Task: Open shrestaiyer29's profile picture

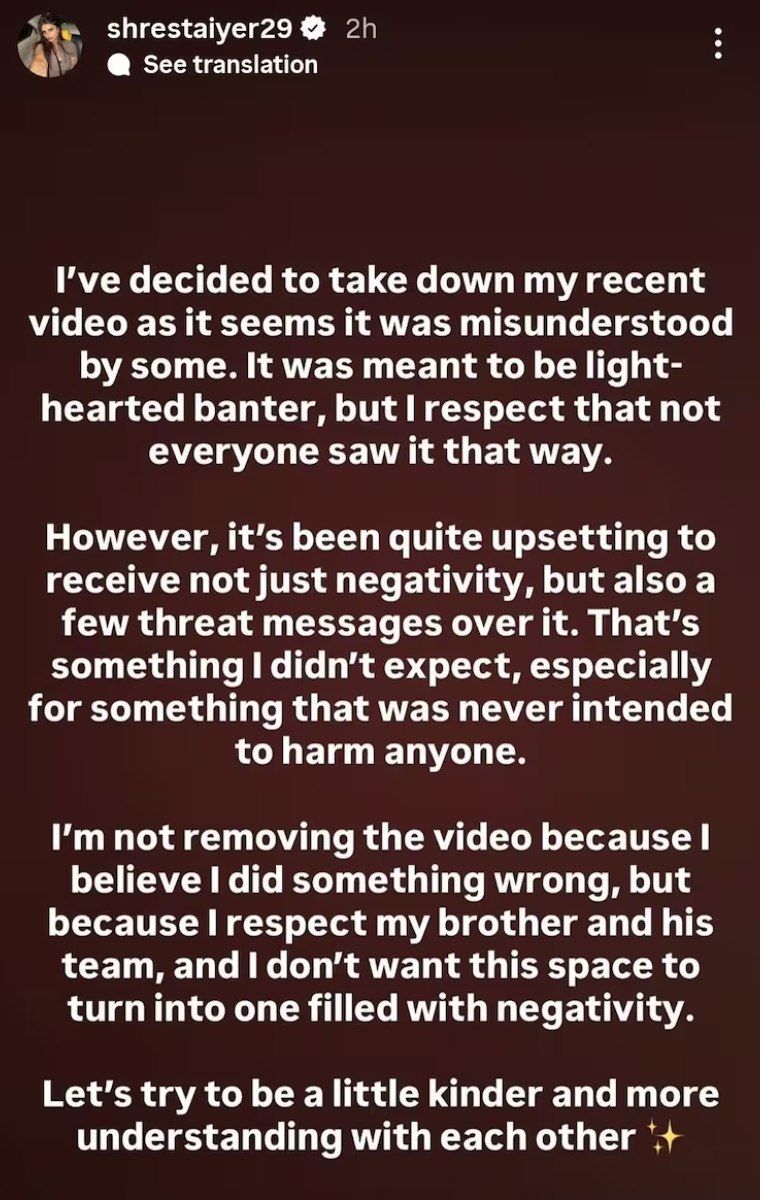Action: click(x=50, y=47)
